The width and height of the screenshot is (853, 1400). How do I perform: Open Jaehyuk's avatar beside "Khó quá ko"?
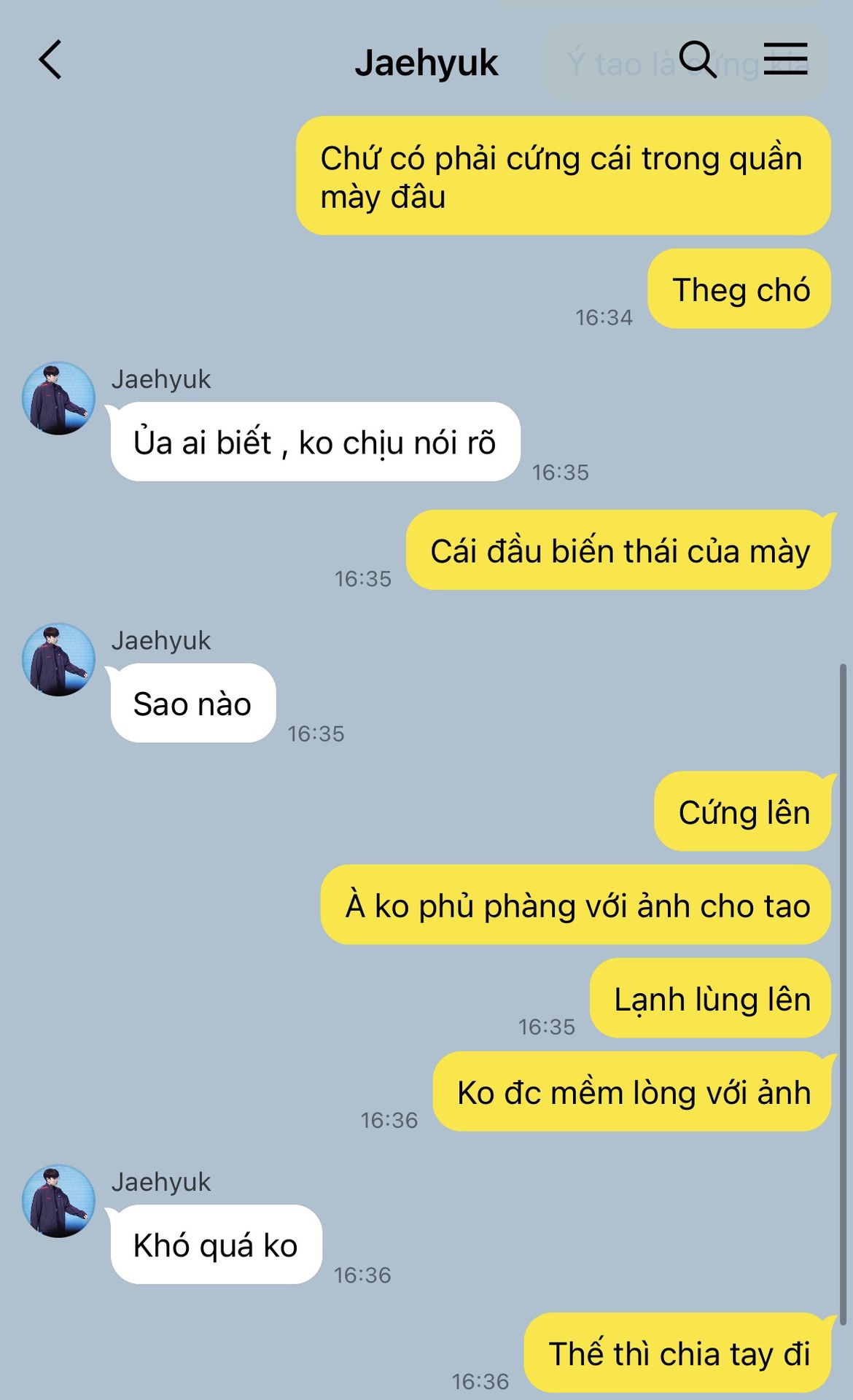tap(58, 1201)
